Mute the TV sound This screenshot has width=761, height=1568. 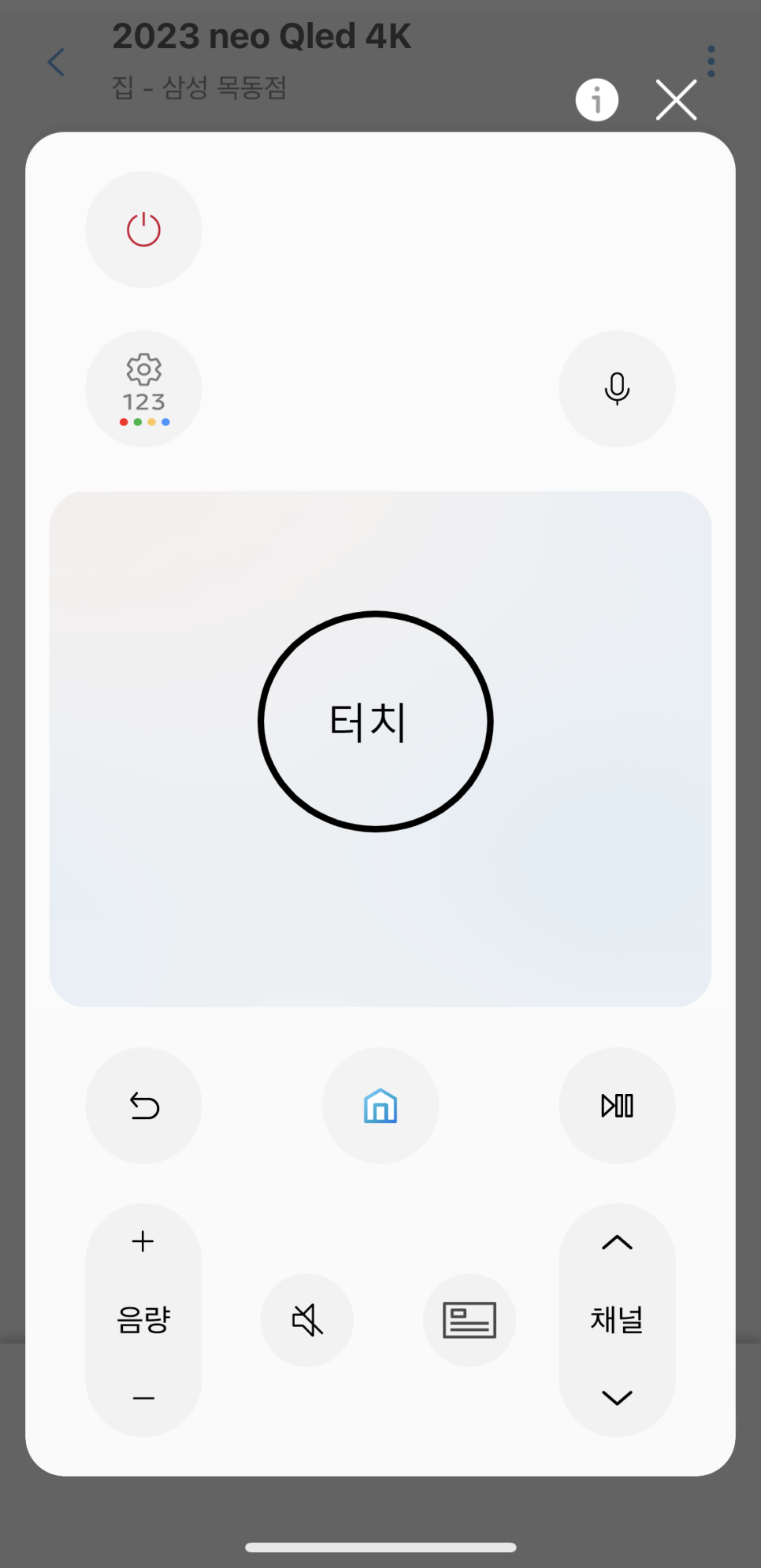pos(307,1320)
